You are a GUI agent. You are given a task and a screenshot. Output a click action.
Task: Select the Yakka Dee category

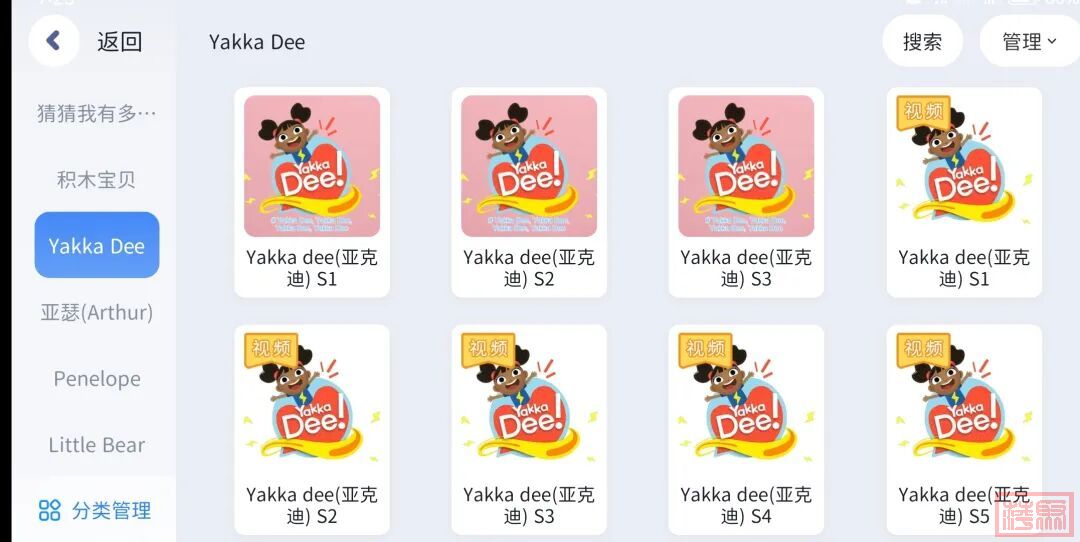point(97,245)
